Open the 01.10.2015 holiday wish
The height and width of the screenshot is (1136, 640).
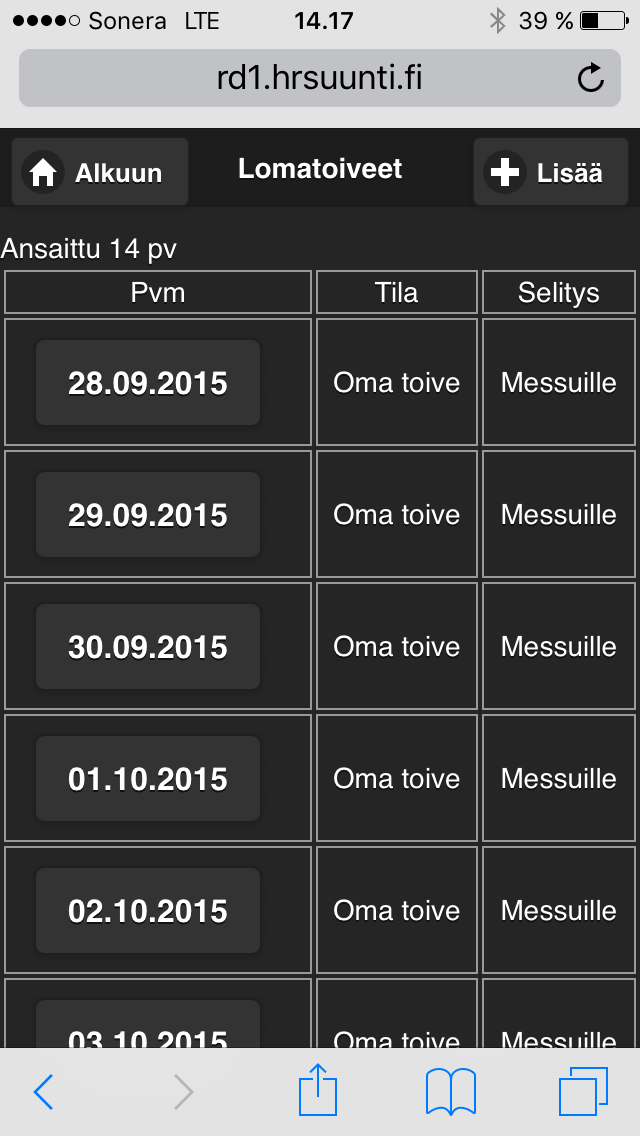(148, 779)
